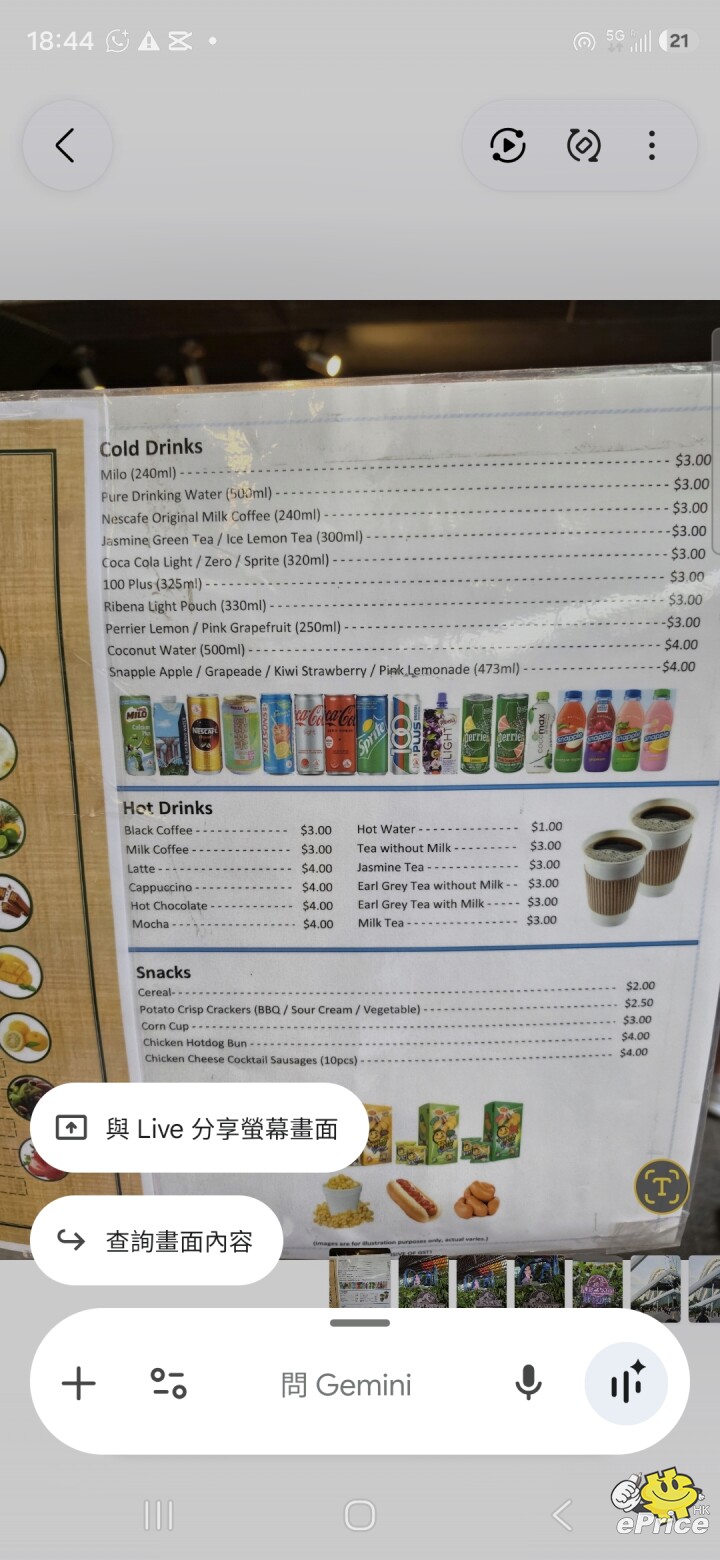Viewport: 720px width, 1560px height.
Task: Tap the plus icon in the Gemini bar
Action: 77,1383
